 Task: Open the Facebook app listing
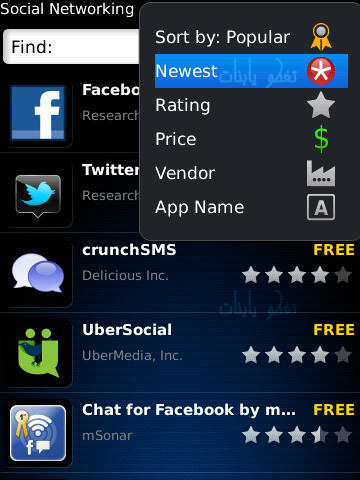(69, 113)
